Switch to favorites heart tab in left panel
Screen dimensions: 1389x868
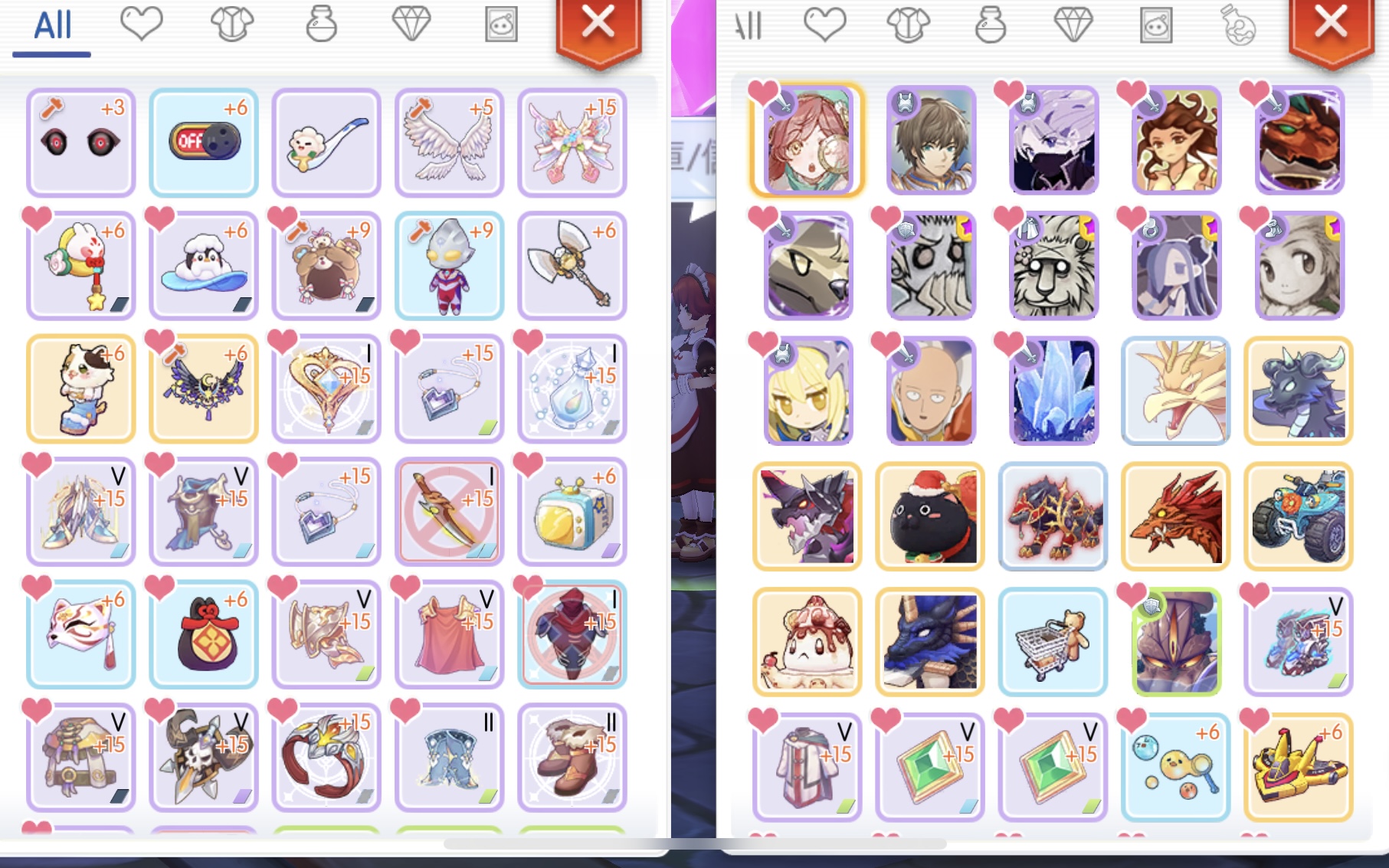[142, 25]
